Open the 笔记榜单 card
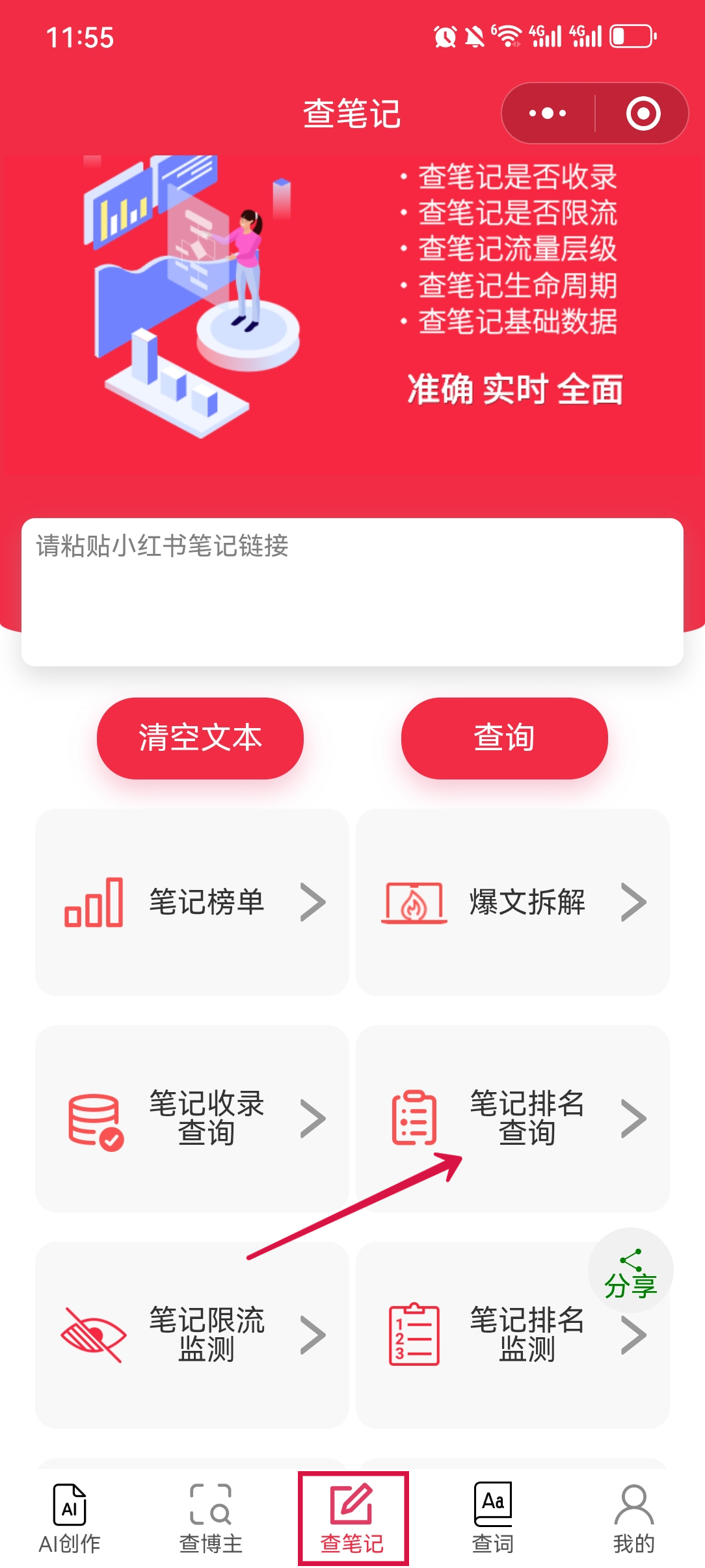This screenshot has height=1568, width=705. tap(193, 902)
